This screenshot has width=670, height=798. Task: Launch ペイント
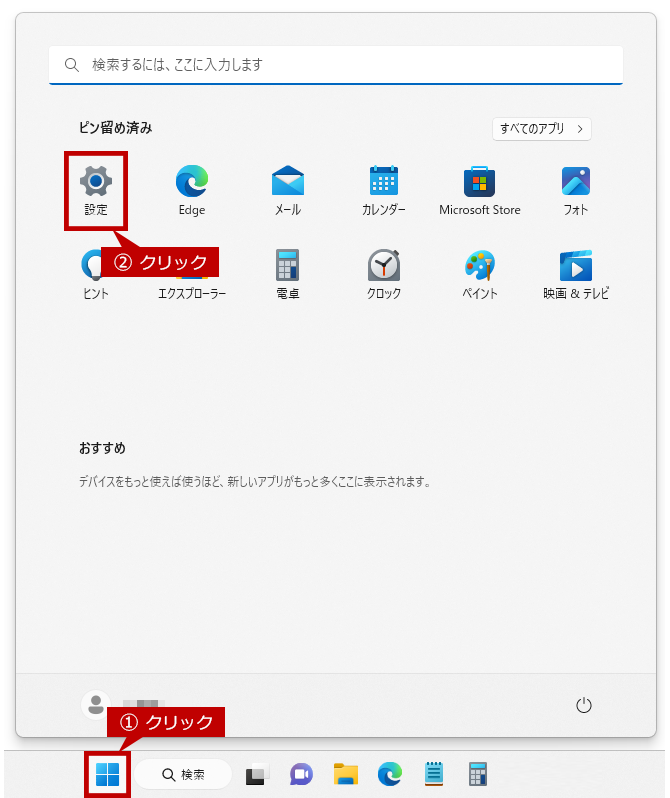(x=480, y=273)
